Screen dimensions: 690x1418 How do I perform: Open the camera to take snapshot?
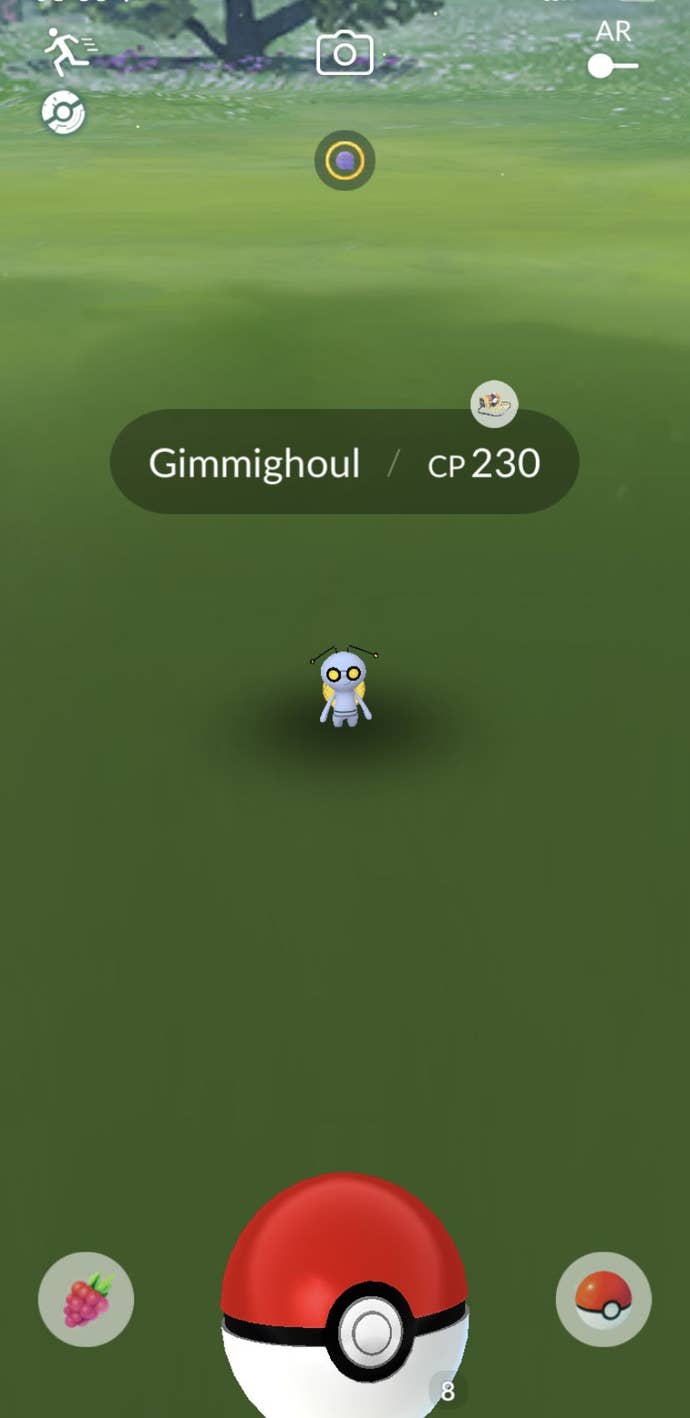click(345, 54)
